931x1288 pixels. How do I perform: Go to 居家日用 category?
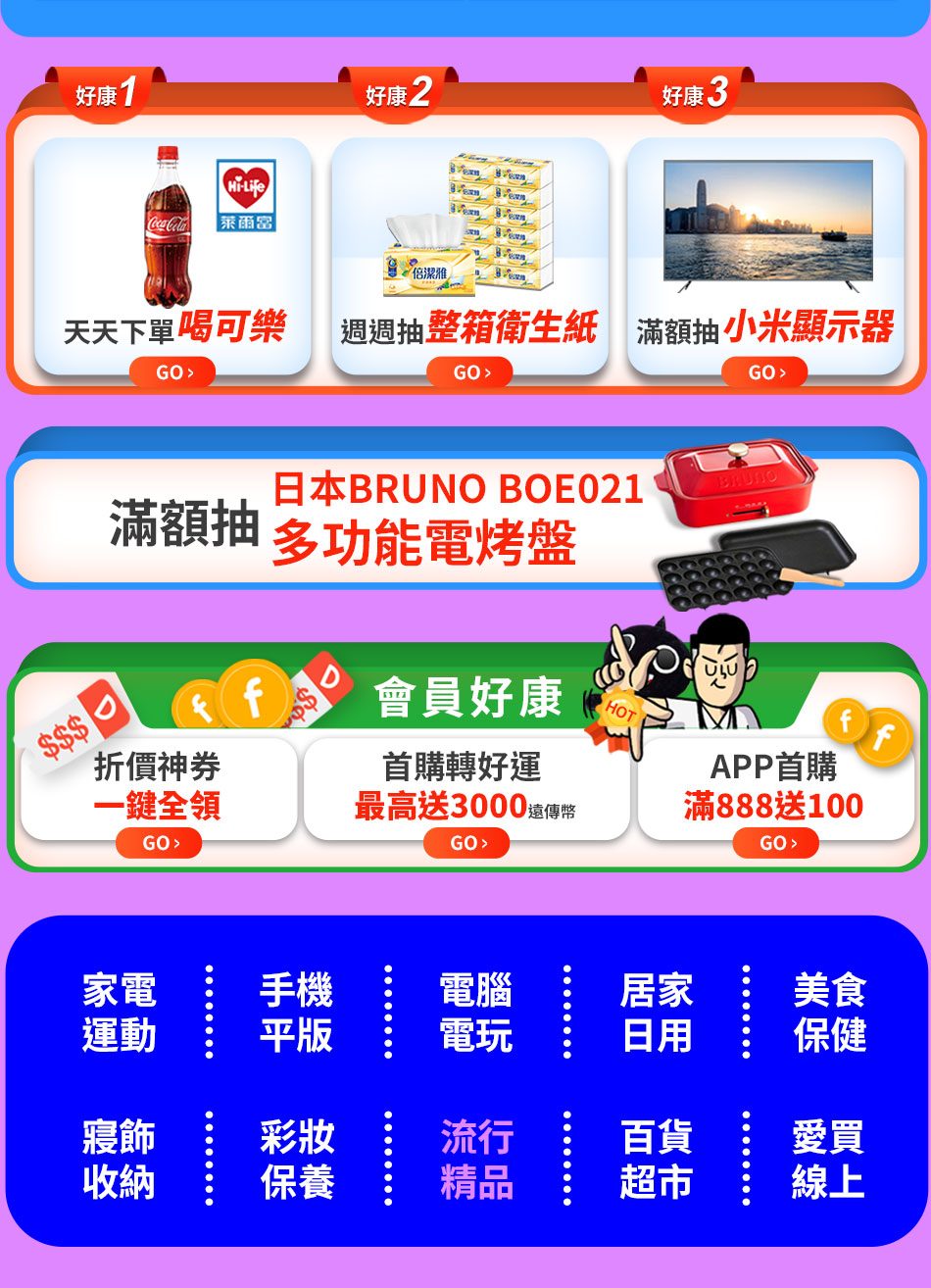pyautogui.click(x=656, y=1013)
